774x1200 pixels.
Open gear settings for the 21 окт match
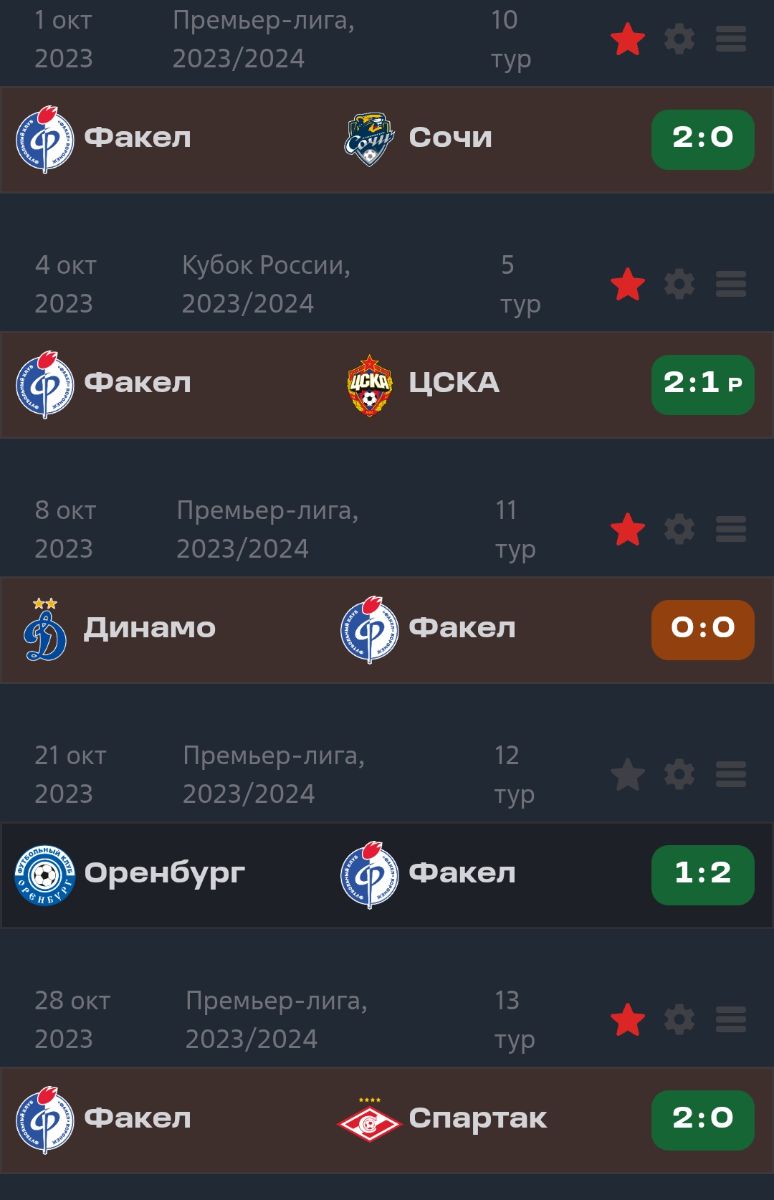click(x=679, y=775)
